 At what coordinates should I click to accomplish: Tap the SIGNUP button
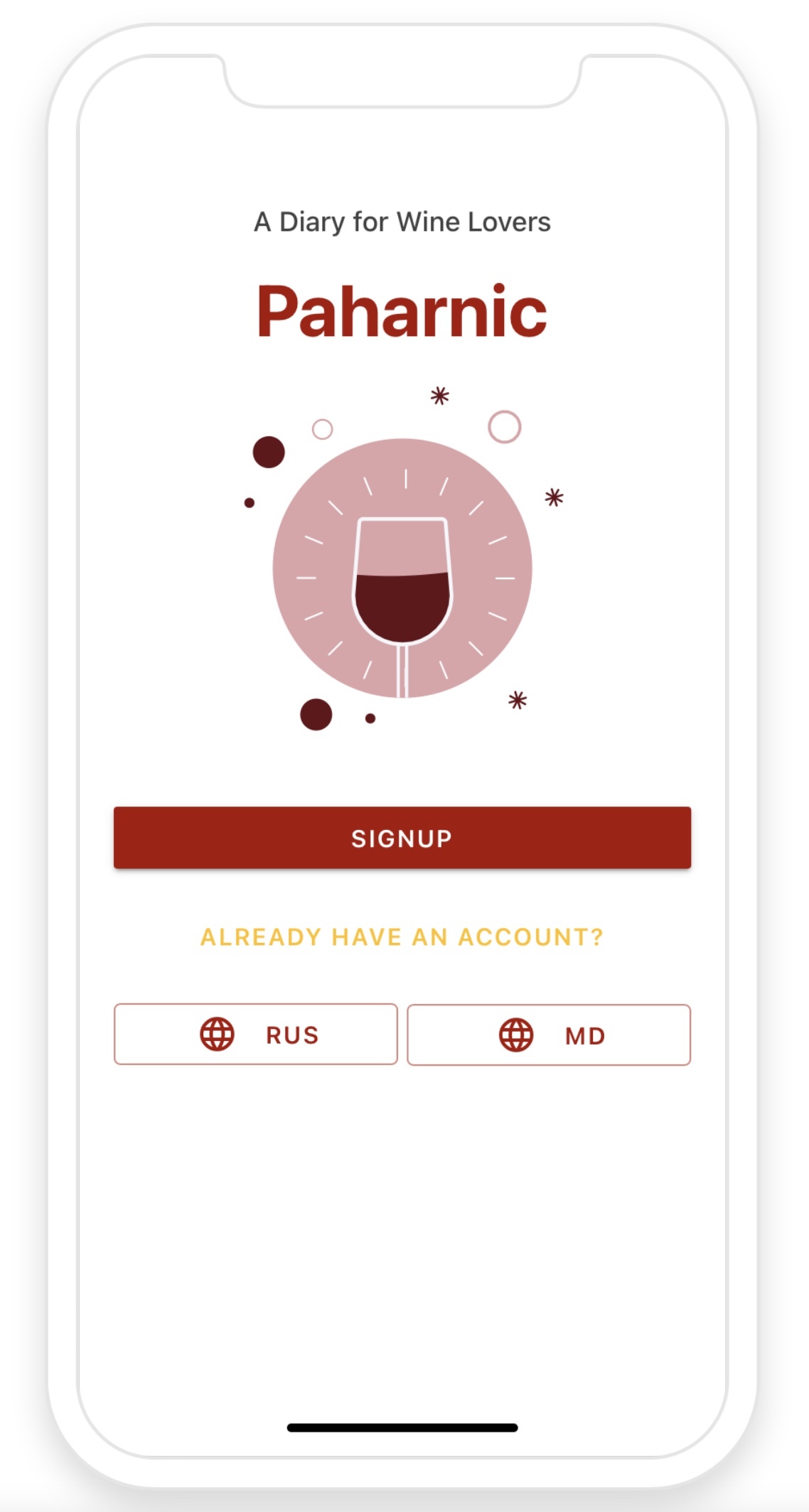[402, 838]
